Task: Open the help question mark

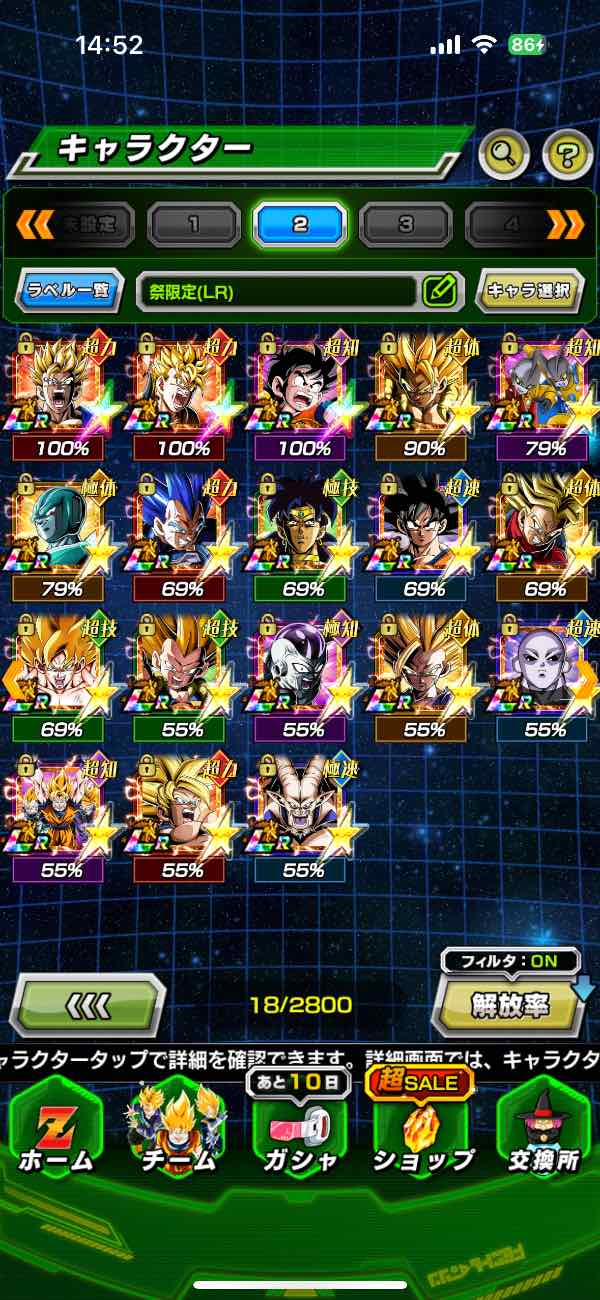Action: click(567, 154)
